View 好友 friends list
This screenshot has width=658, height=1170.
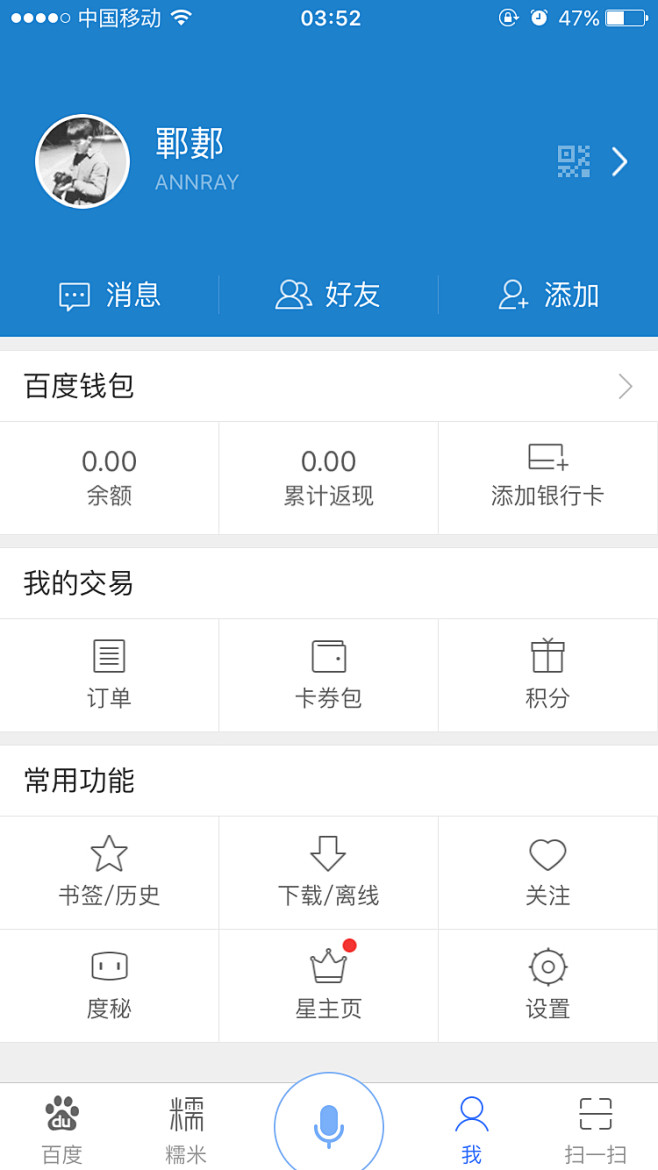[x=328, y=295]
